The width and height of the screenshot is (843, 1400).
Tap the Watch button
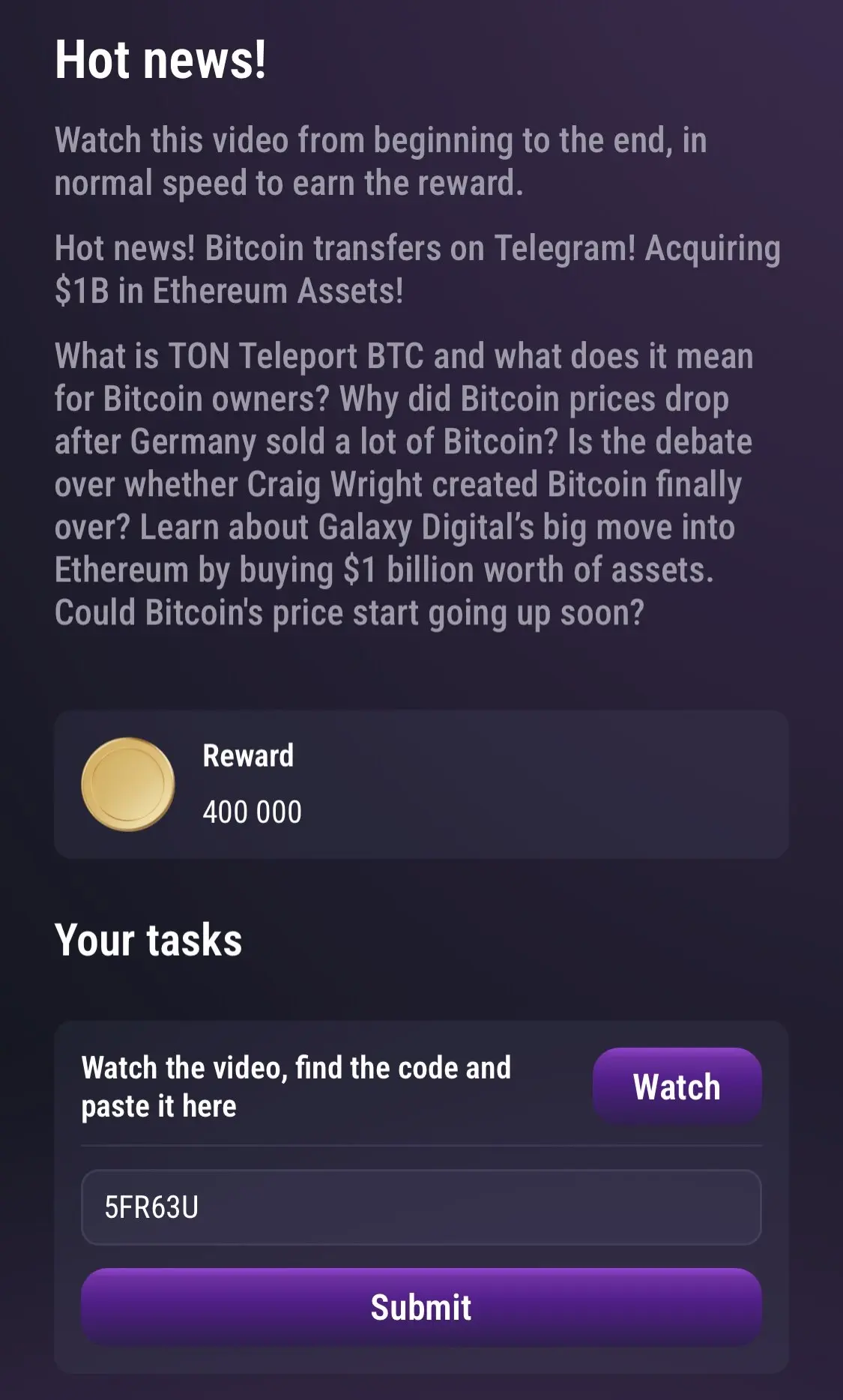[x=677, y=1086]
